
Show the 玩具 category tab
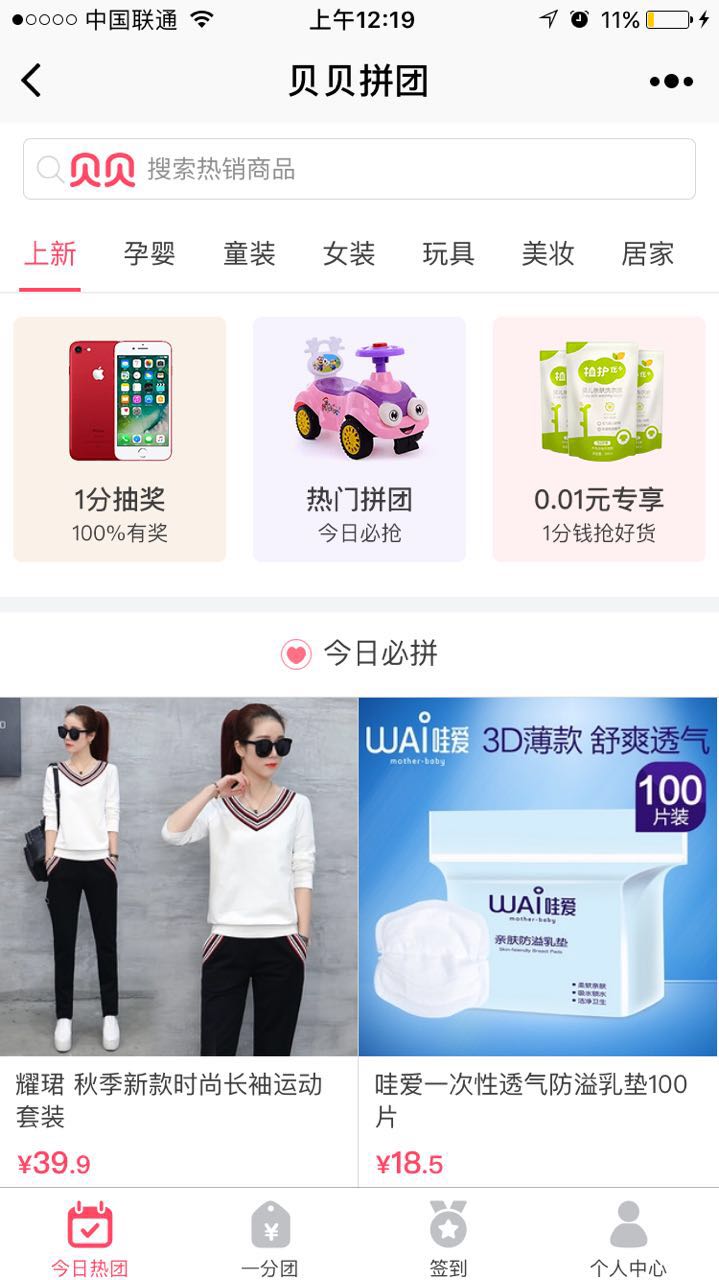pos(448,254)
